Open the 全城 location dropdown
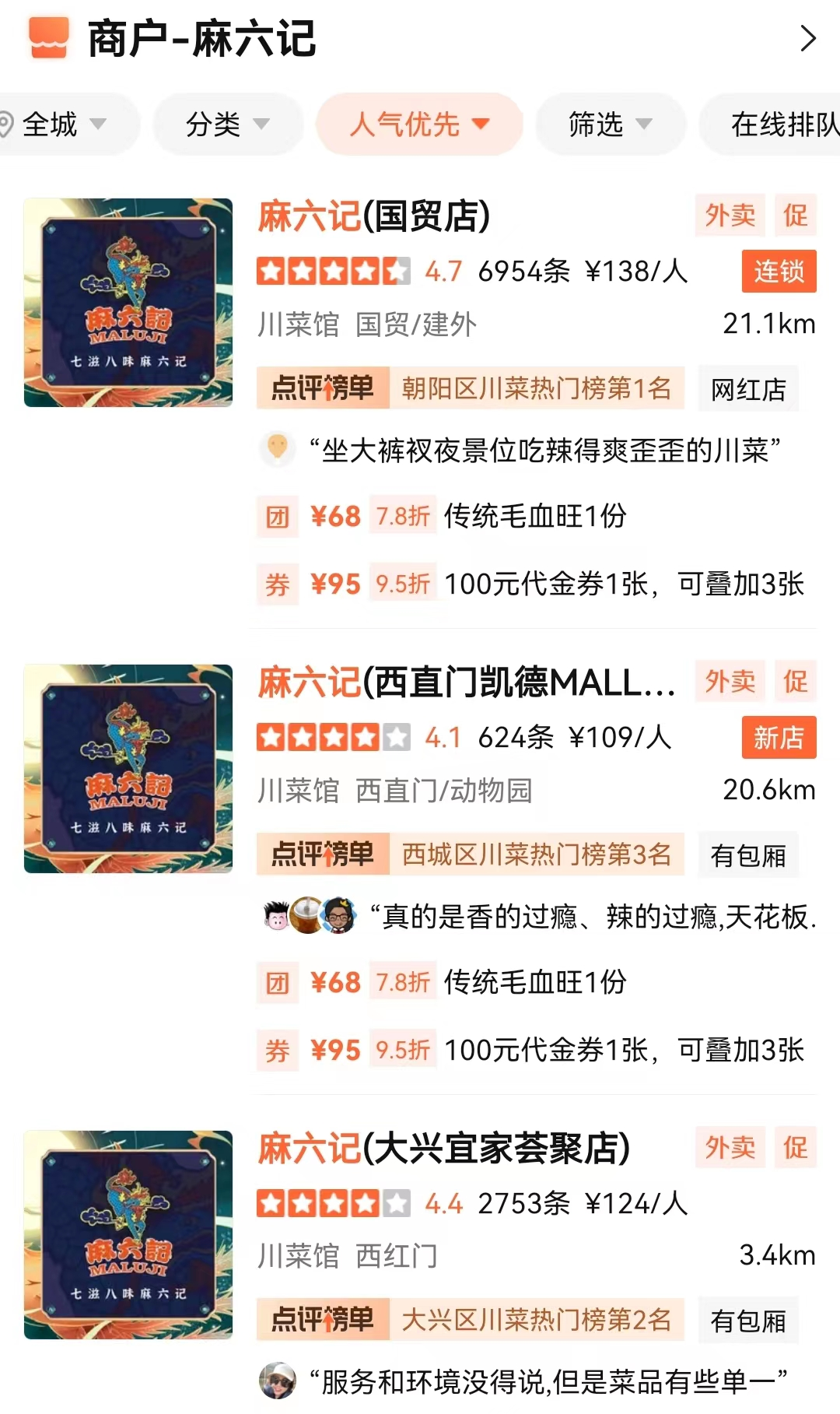 pyautogui.click(x=66, y=124)
